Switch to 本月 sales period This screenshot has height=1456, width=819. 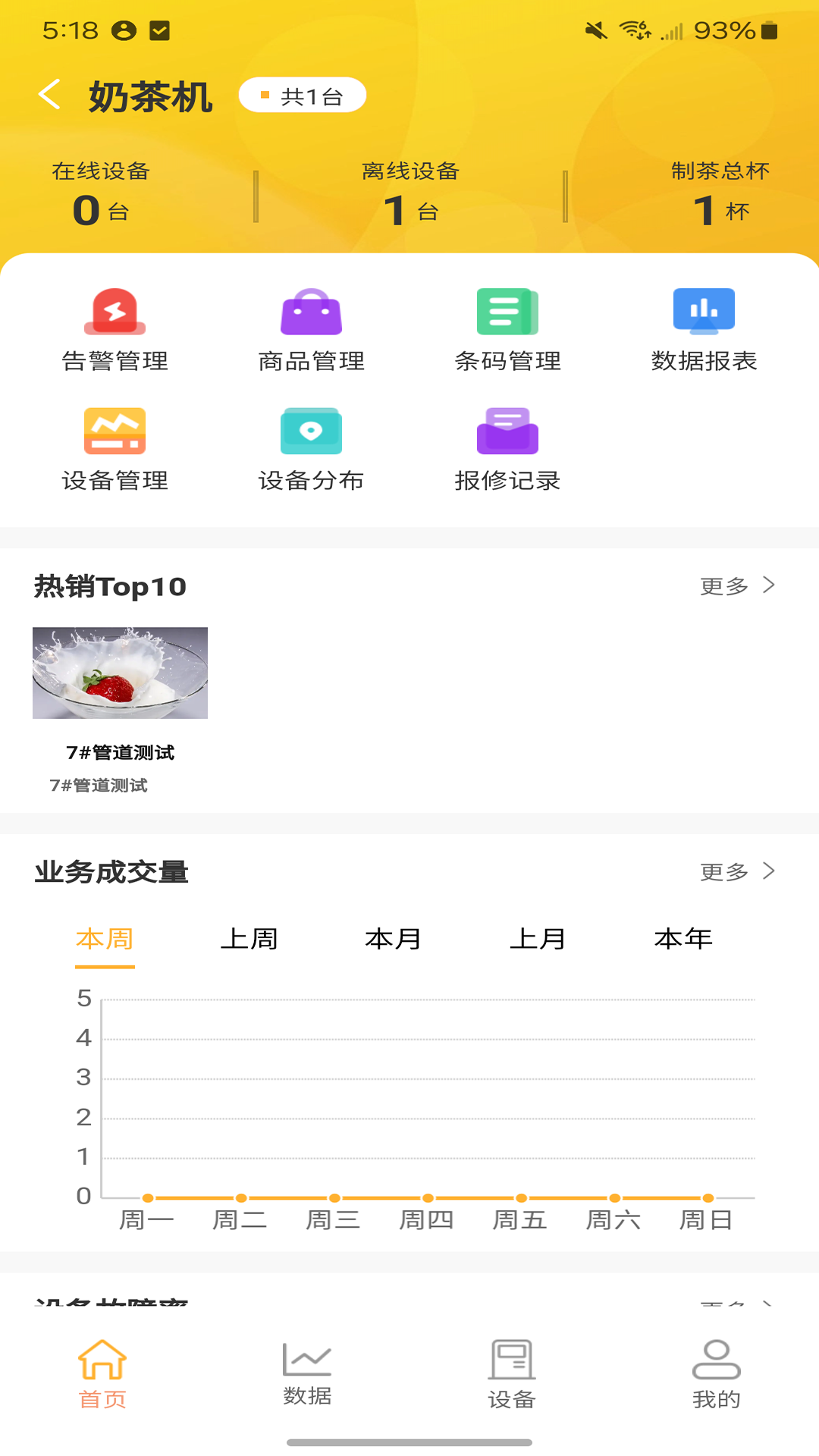(x=392, y=938)
